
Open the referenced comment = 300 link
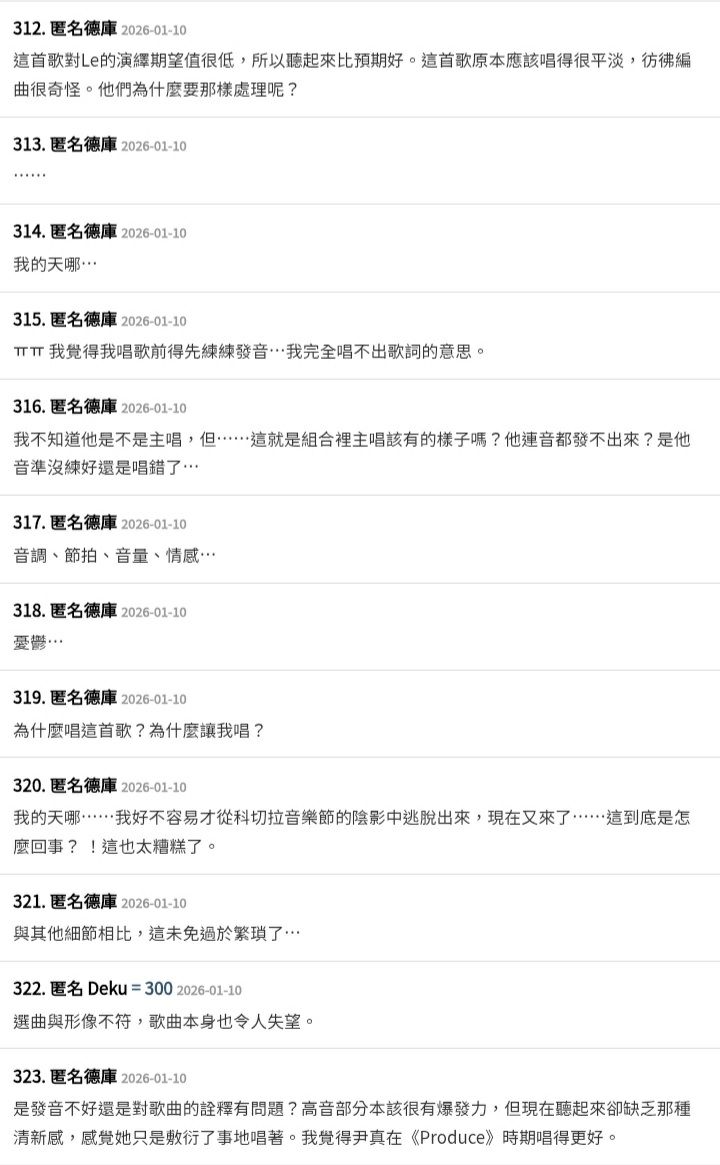(152, 989)
